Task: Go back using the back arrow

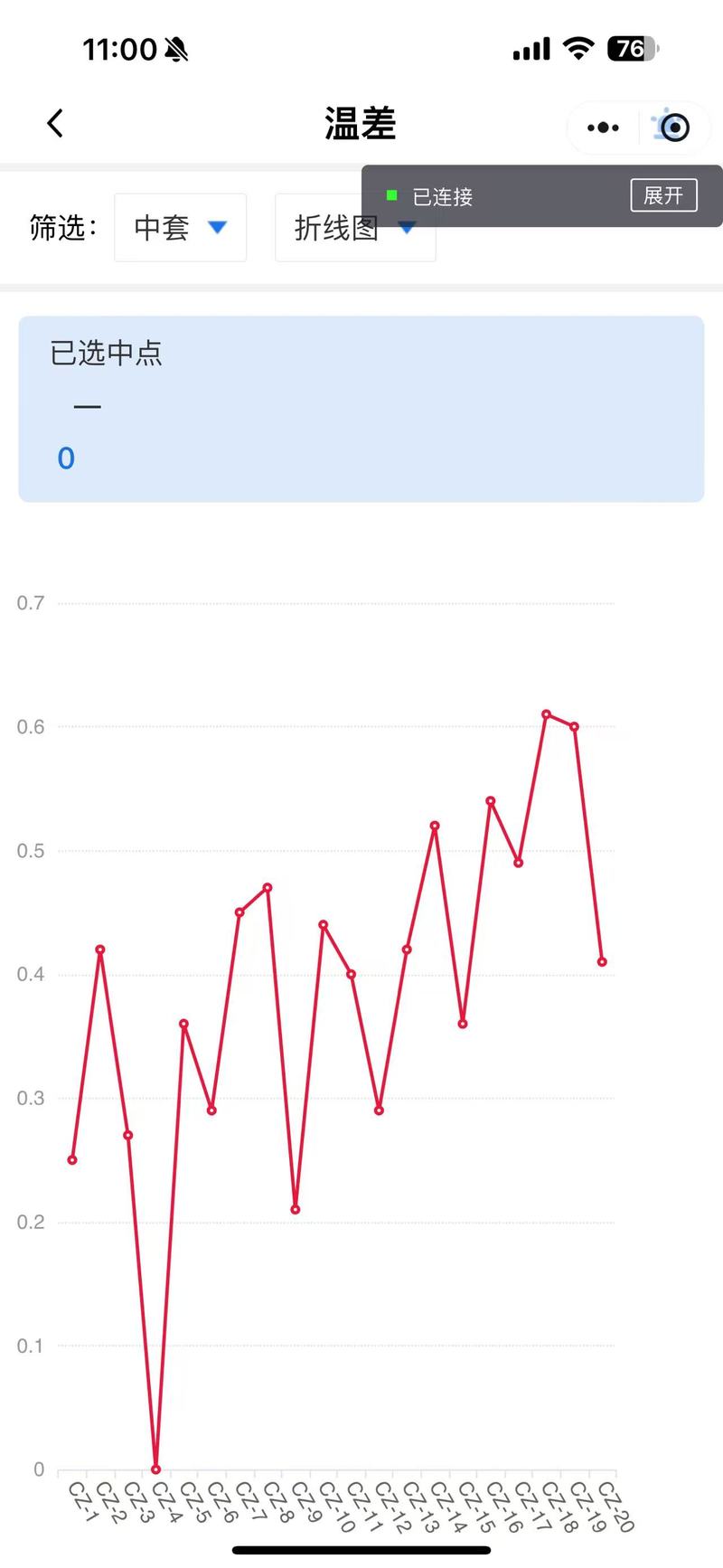Action: tap(55, 124)
